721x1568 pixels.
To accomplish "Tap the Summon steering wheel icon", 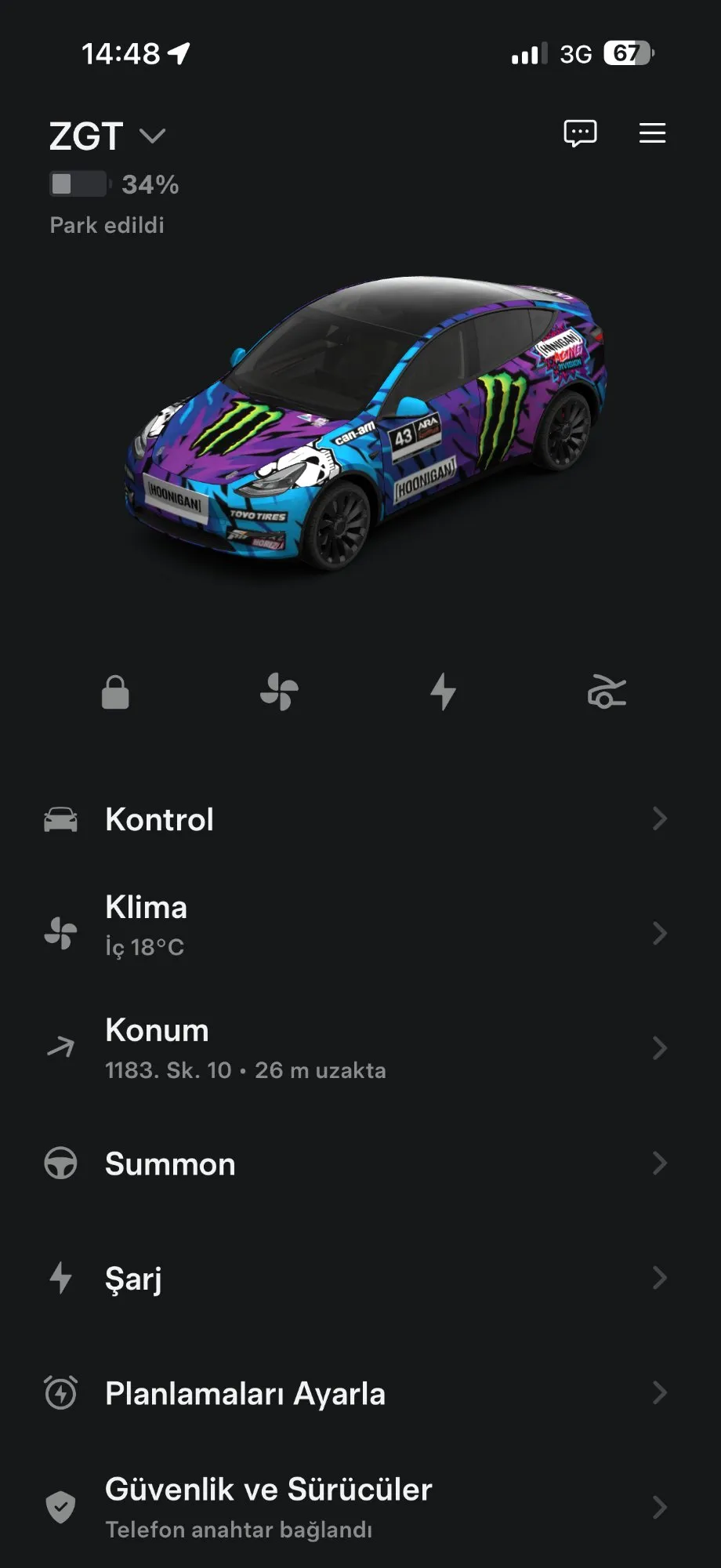I will (61, 1163).
